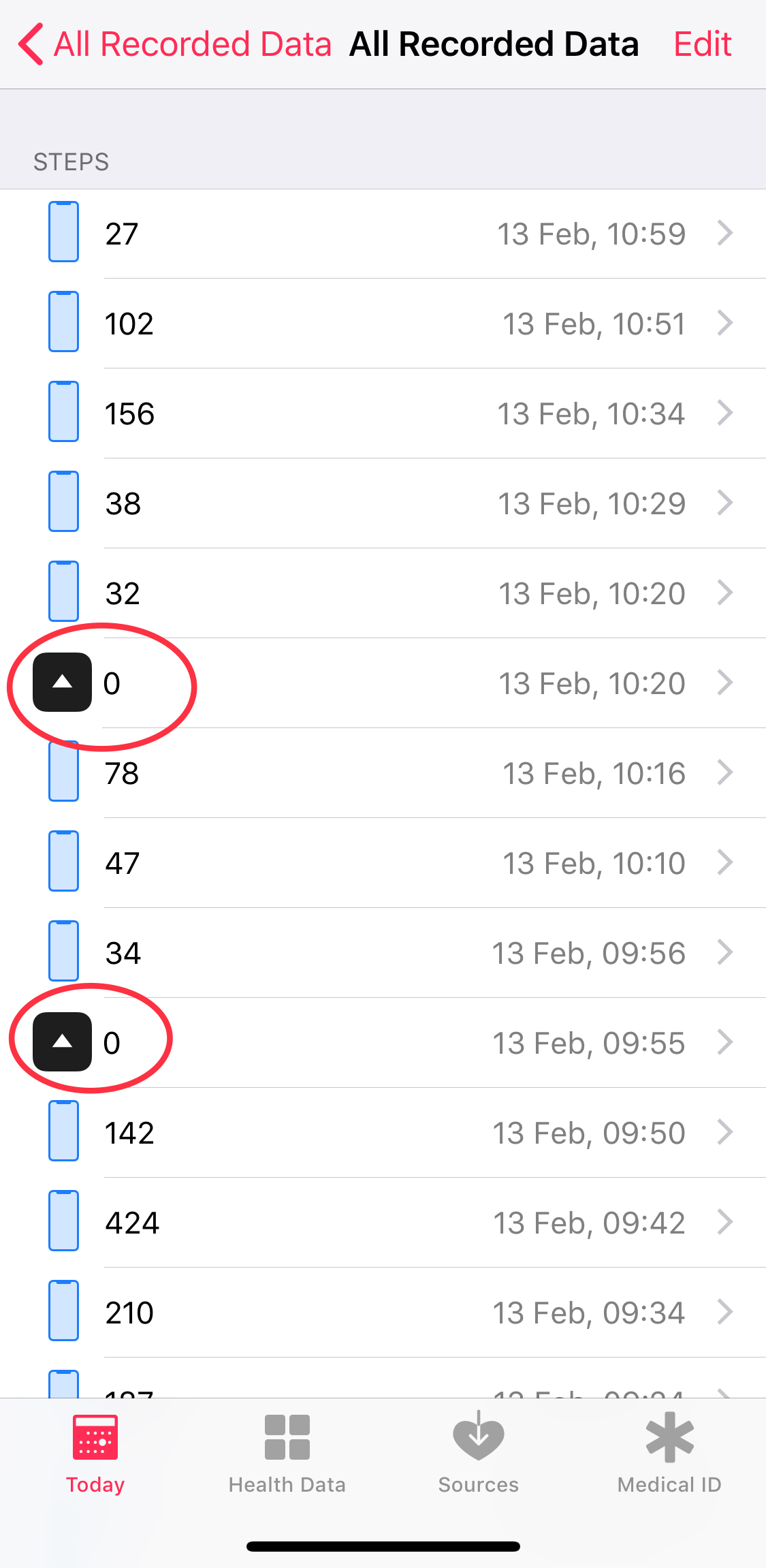This screenshot has height=1568, width=766.
Task: Open the 0 steps entry at 09:55
Action: tap(383, 1043)
